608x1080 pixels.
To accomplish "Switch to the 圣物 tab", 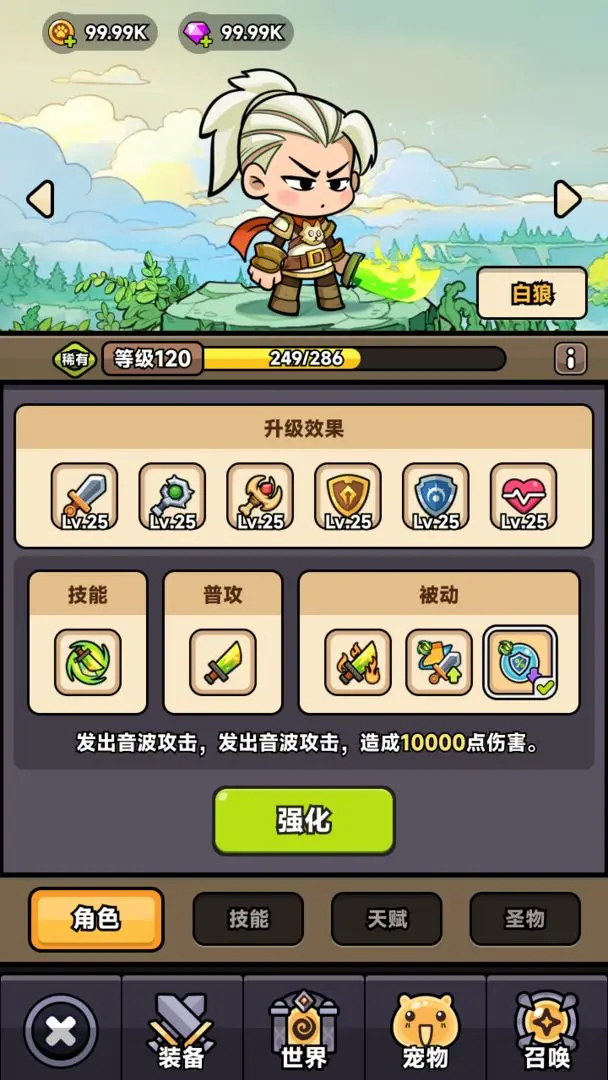I will (525, 918).
